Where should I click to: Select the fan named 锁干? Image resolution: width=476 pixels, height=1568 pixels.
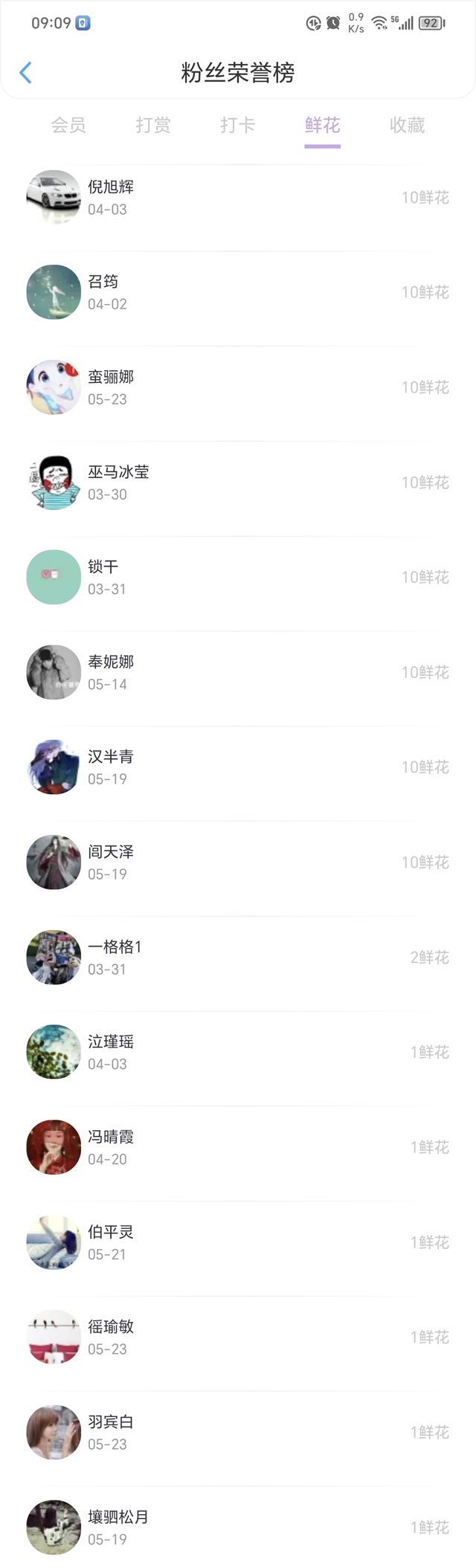[x=238, y=577]
